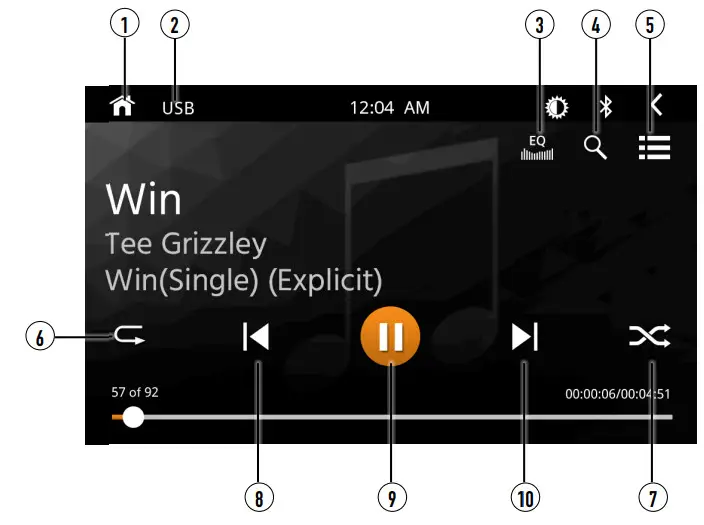Pause the current song
The image size is (704, 525).
(x=390, y=337)
